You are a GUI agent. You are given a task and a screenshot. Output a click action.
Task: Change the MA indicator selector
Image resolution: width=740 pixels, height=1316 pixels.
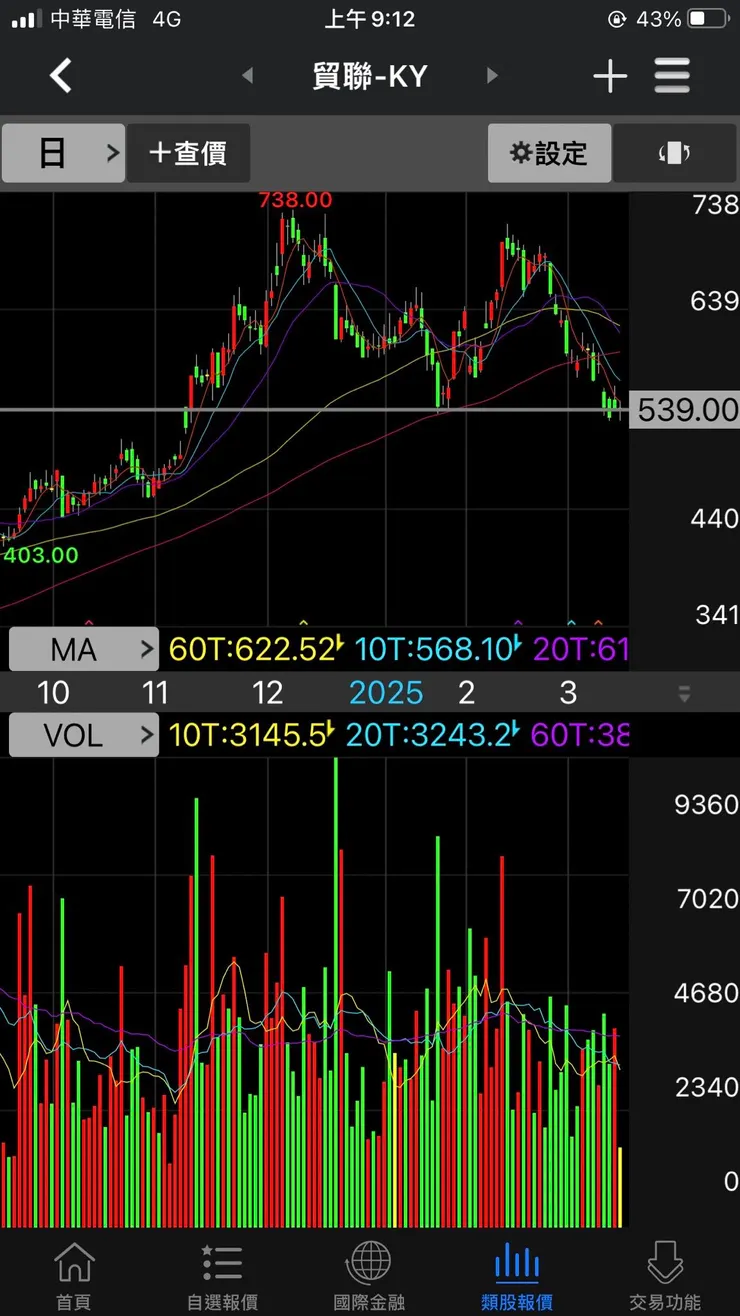[83, 650]
